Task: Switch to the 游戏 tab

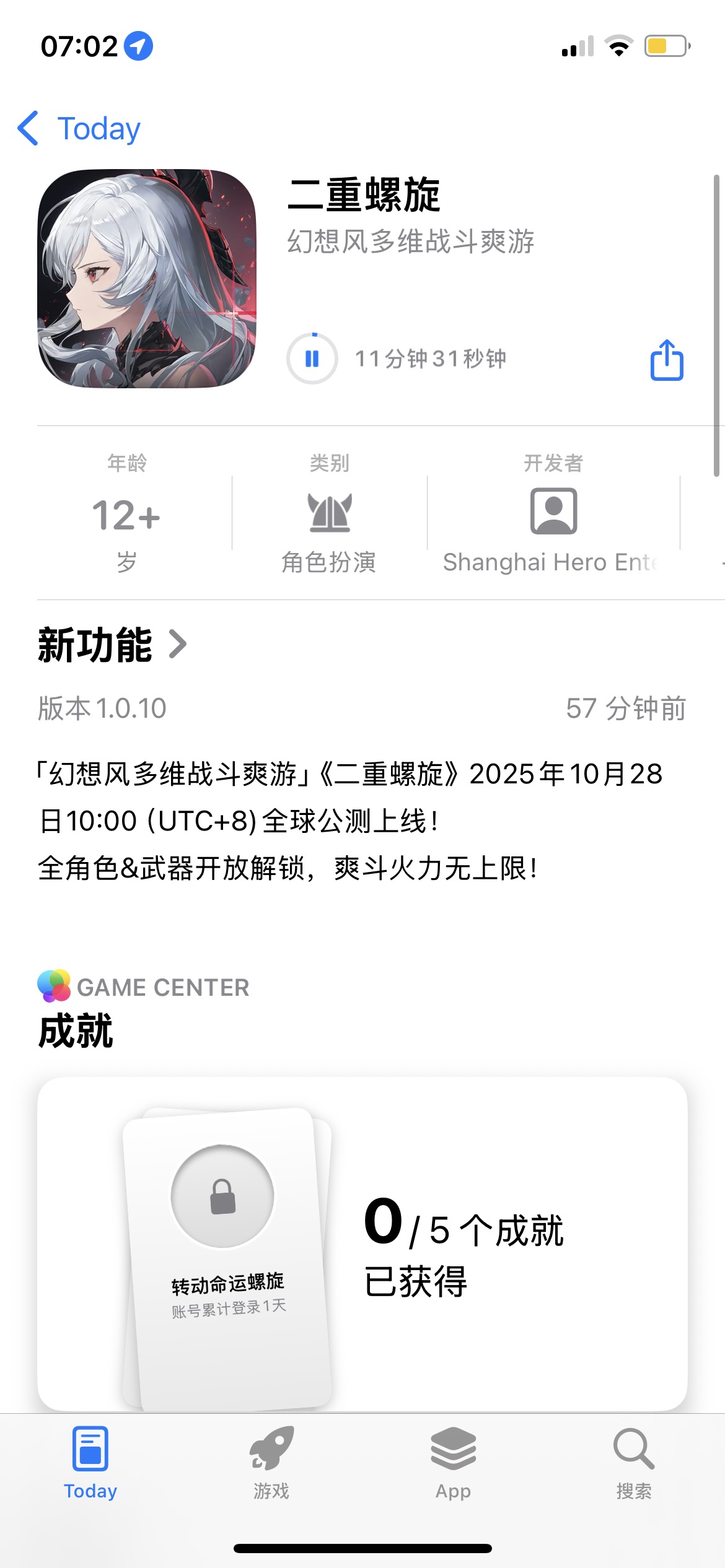Action: (271, 1463)
